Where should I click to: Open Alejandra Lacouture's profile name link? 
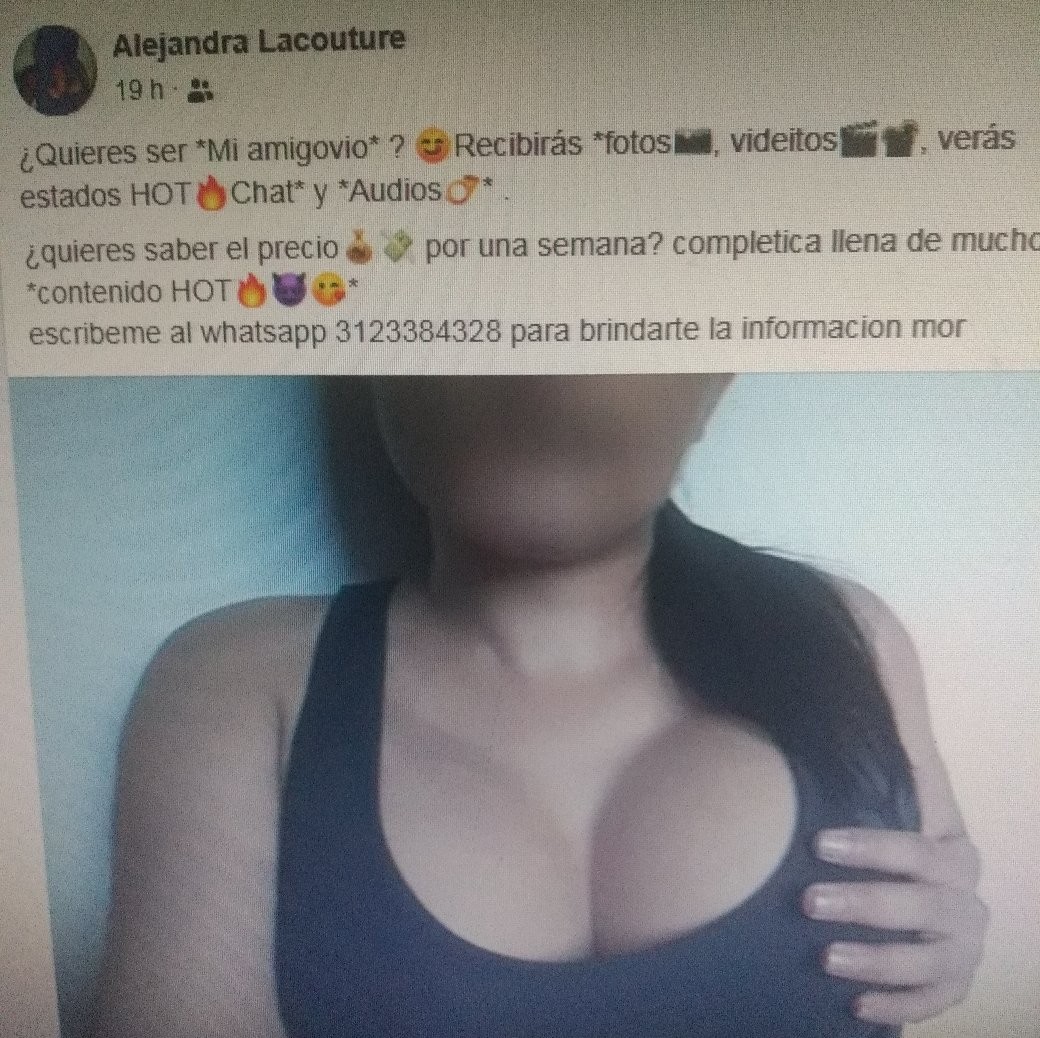258,42
